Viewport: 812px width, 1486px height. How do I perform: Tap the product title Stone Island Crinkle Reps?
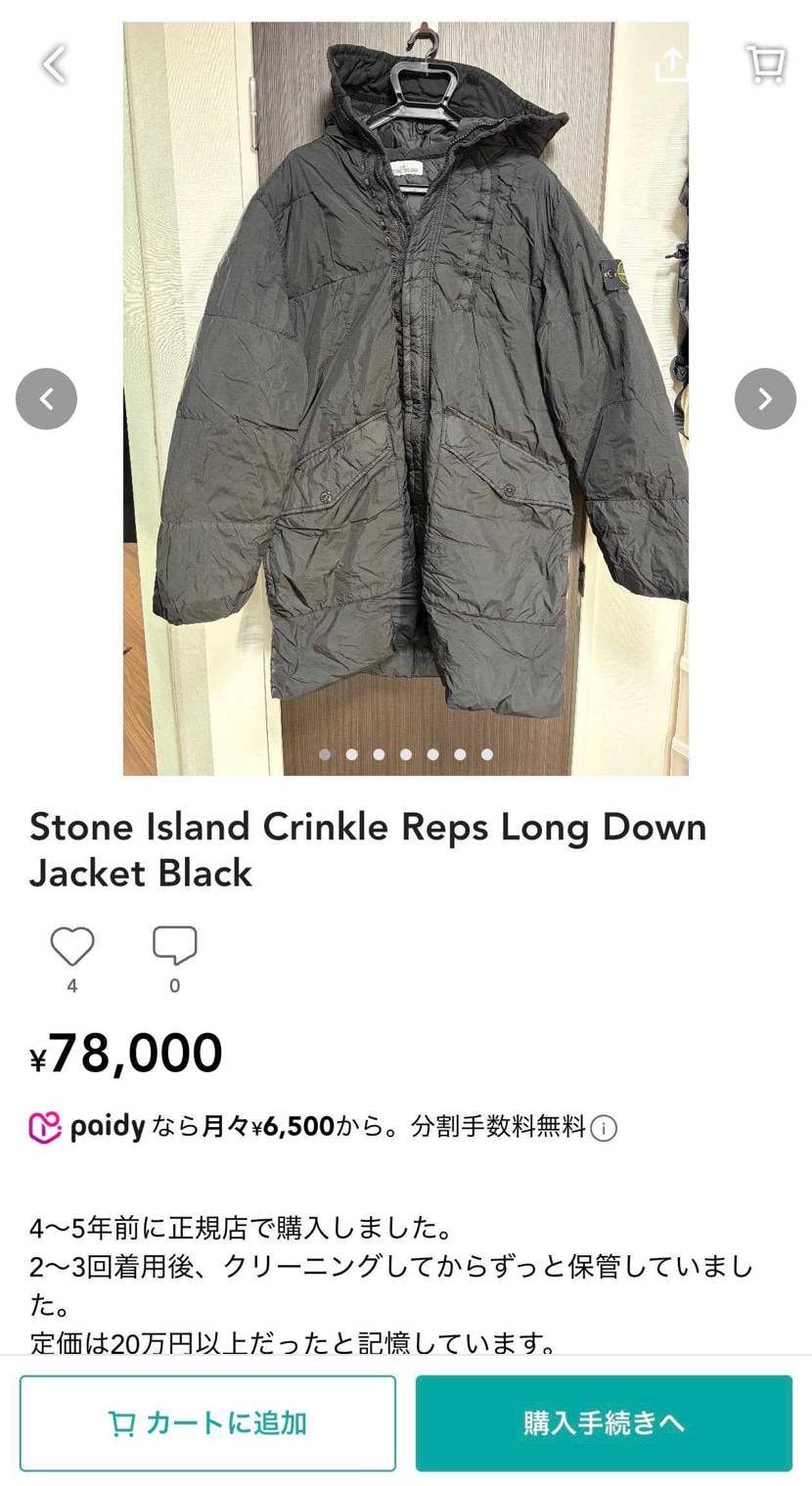(x=367, y=849)
